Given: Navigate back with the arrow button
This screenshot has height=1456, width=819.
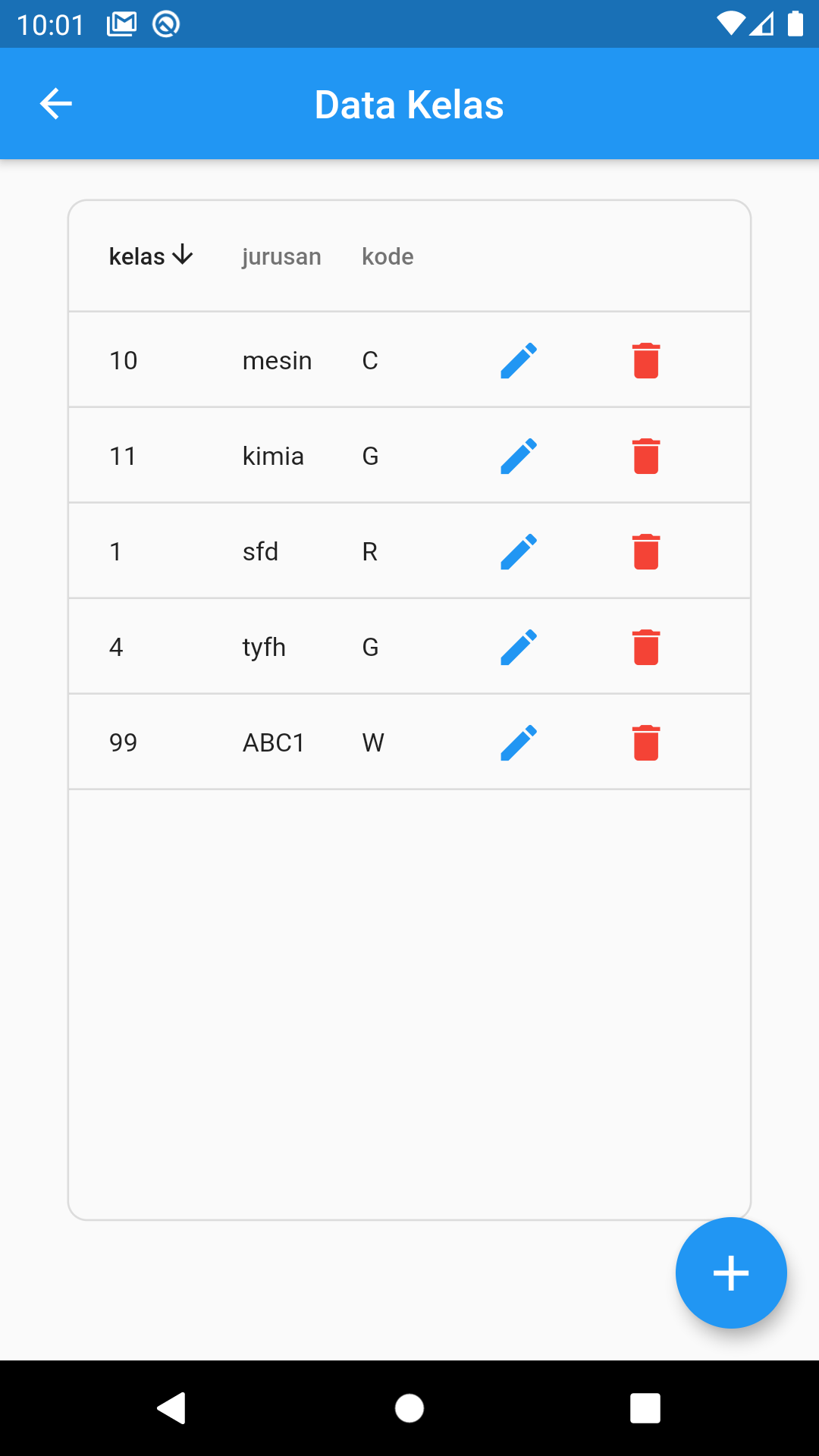Looking at the screenshot, I should 54,103.
